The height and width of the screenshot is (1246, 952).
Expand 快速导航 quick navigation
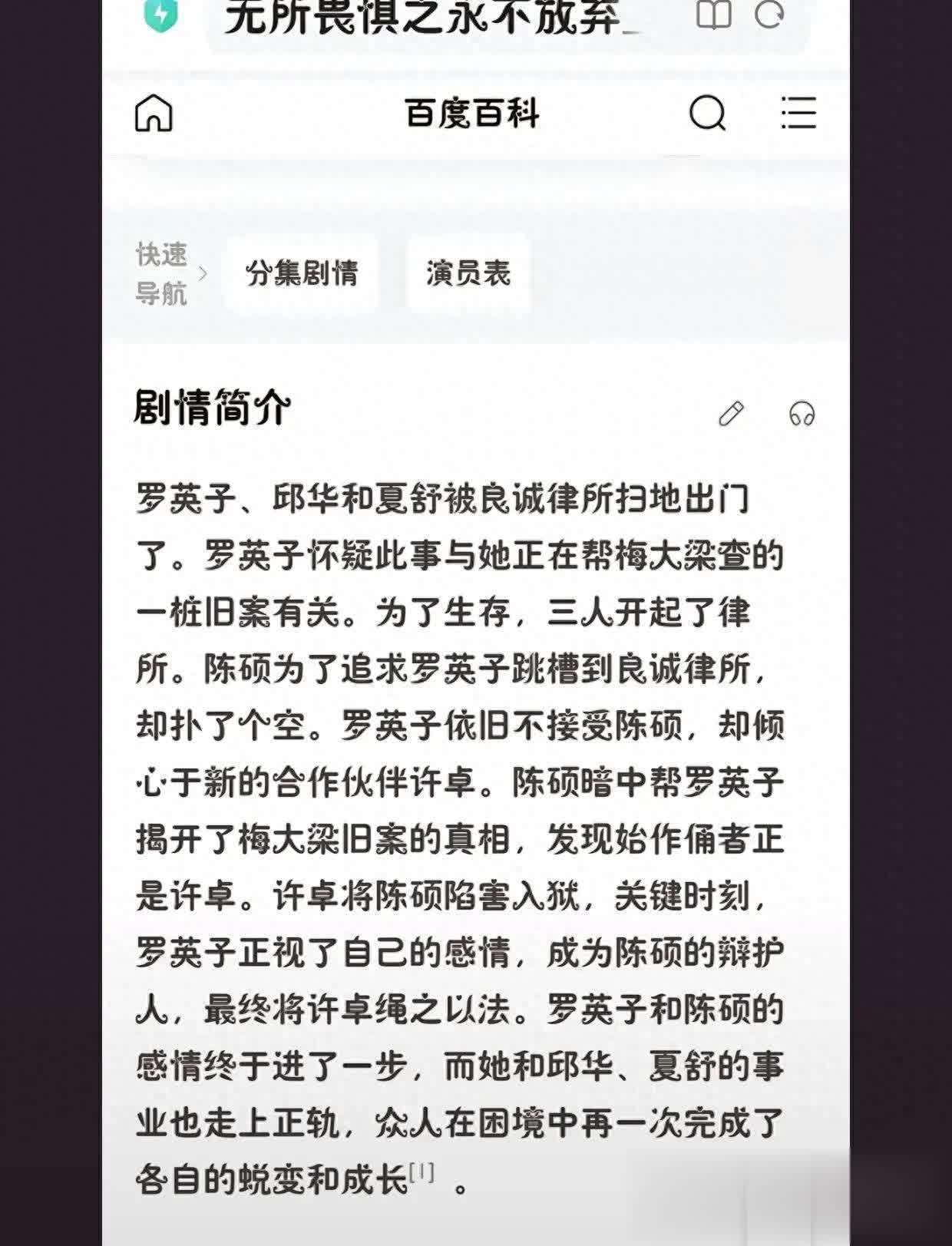[x=170, y=273]
